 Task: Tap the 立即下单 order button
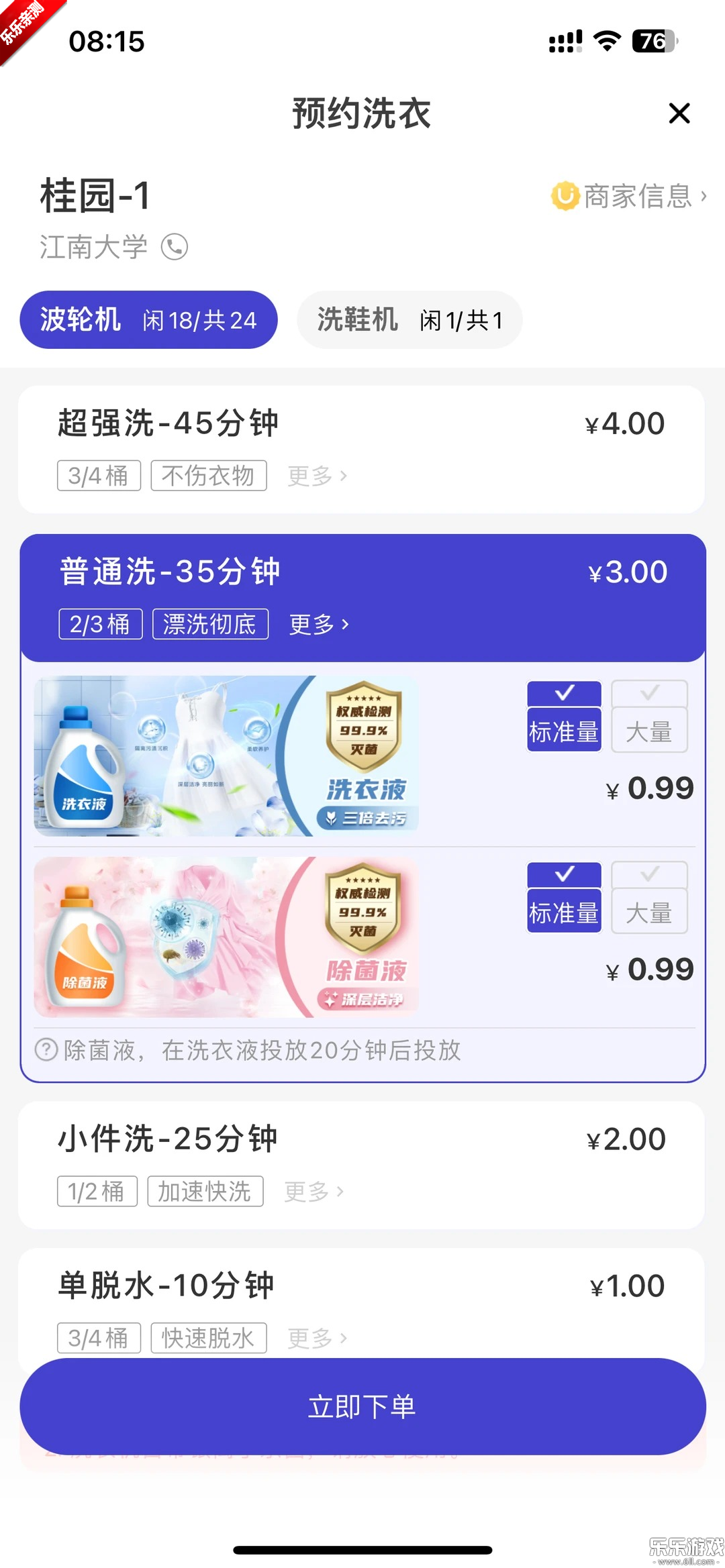(x=362, y=1408)
